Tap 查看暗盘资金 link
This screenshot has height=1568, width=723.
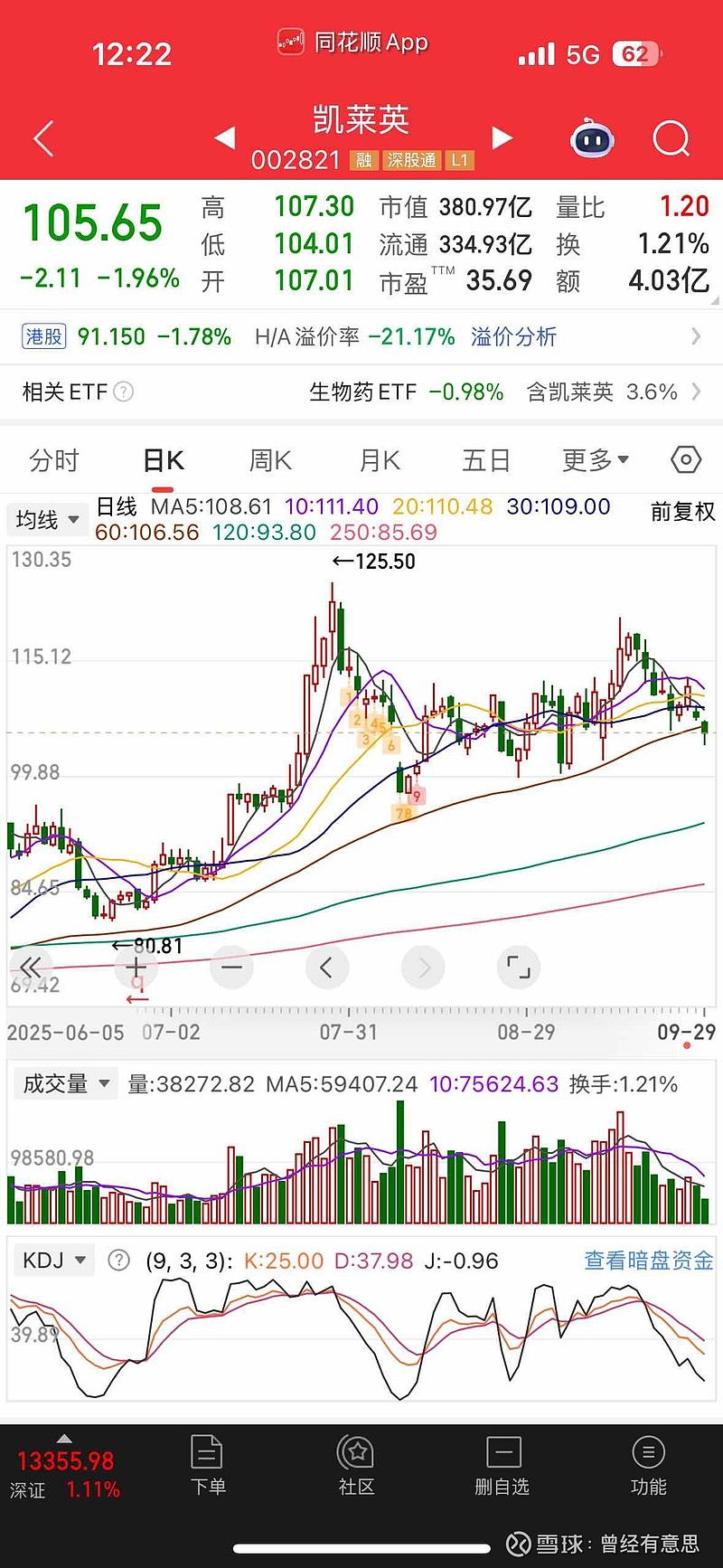pyautogui.click(x=648, y=1261)
